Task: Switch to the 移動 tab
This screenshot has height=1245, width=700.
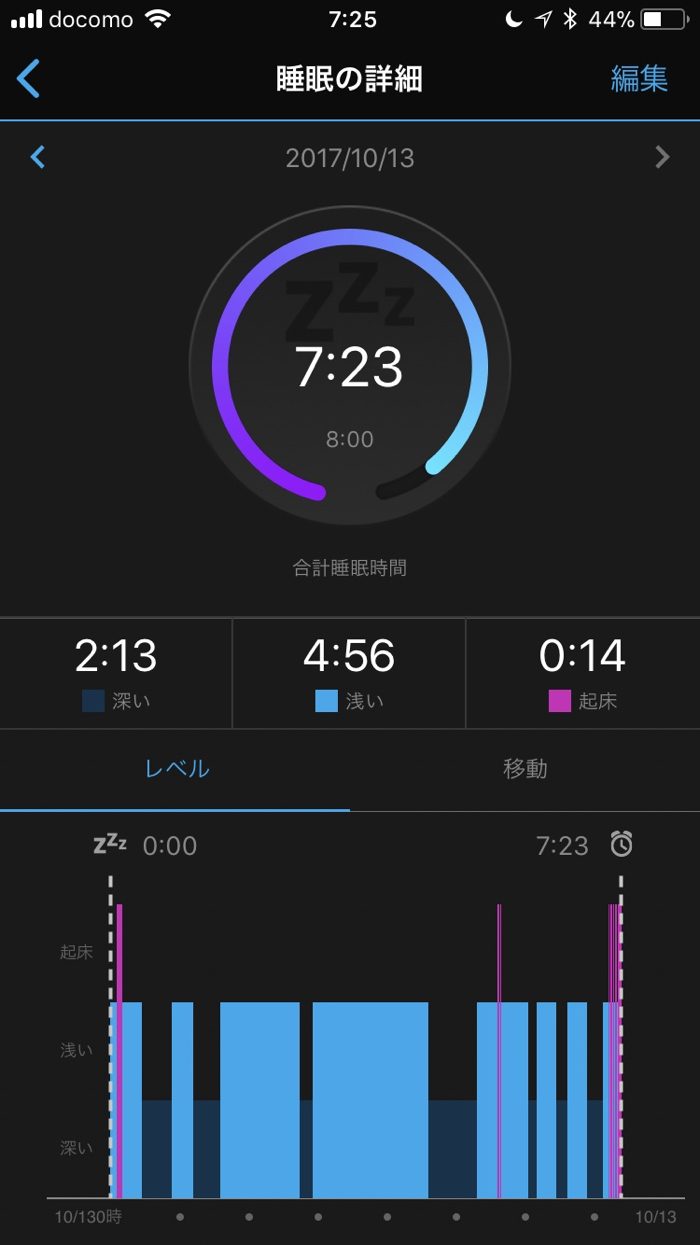Action: pos(524,769)
